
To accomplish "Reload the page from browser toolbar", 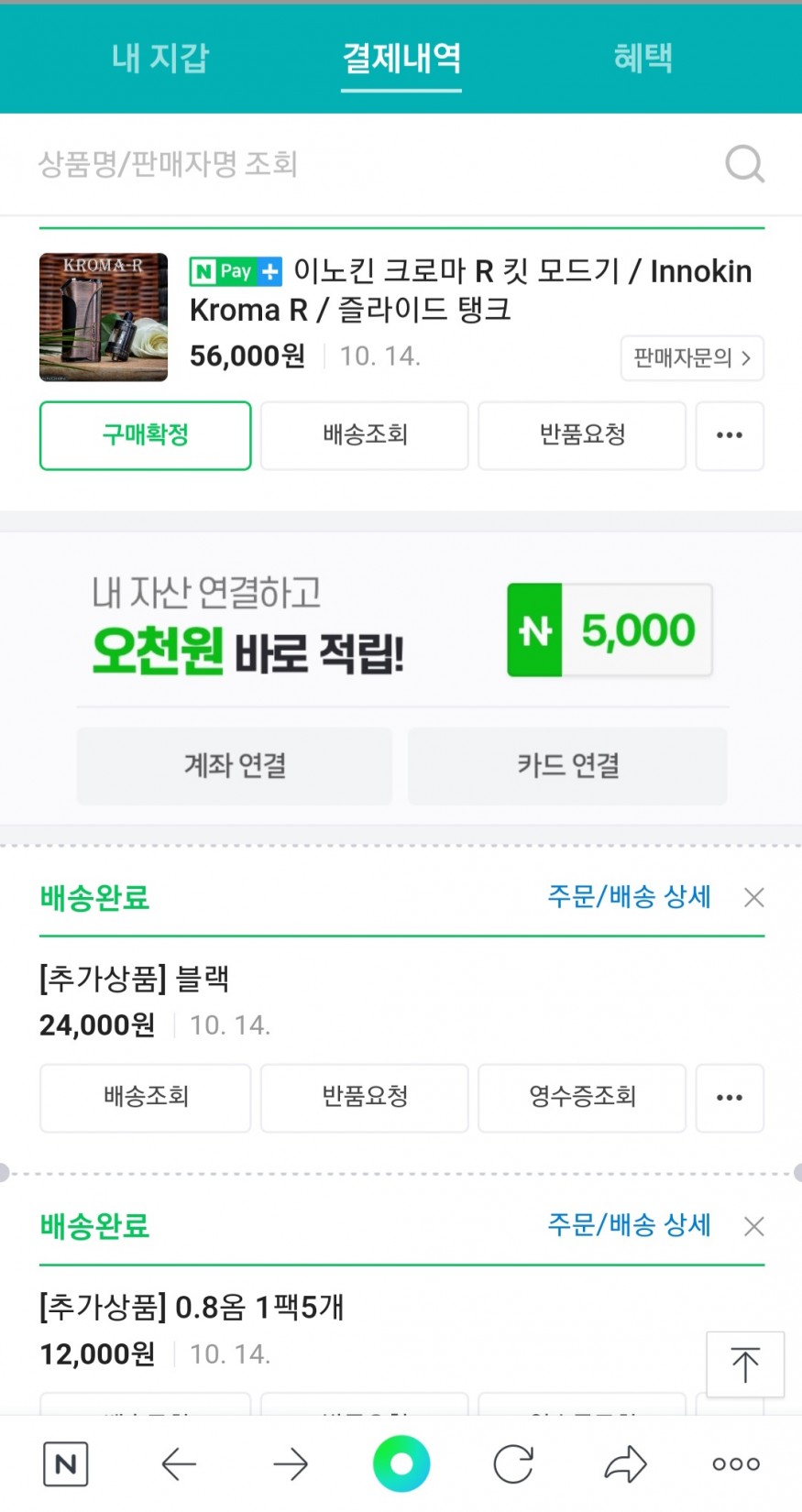I will point(513,1463).
